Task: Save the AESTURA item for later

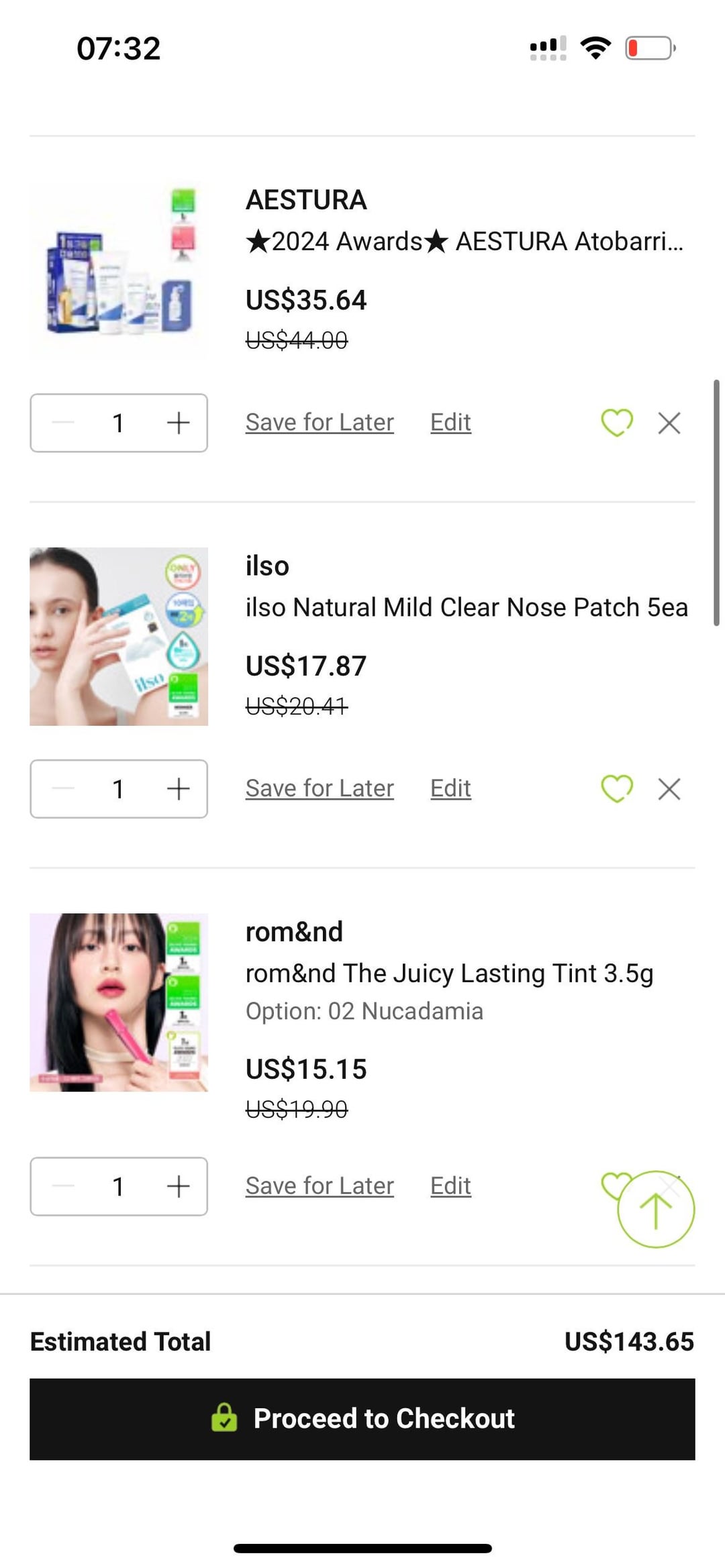Action: click(320, 422)
